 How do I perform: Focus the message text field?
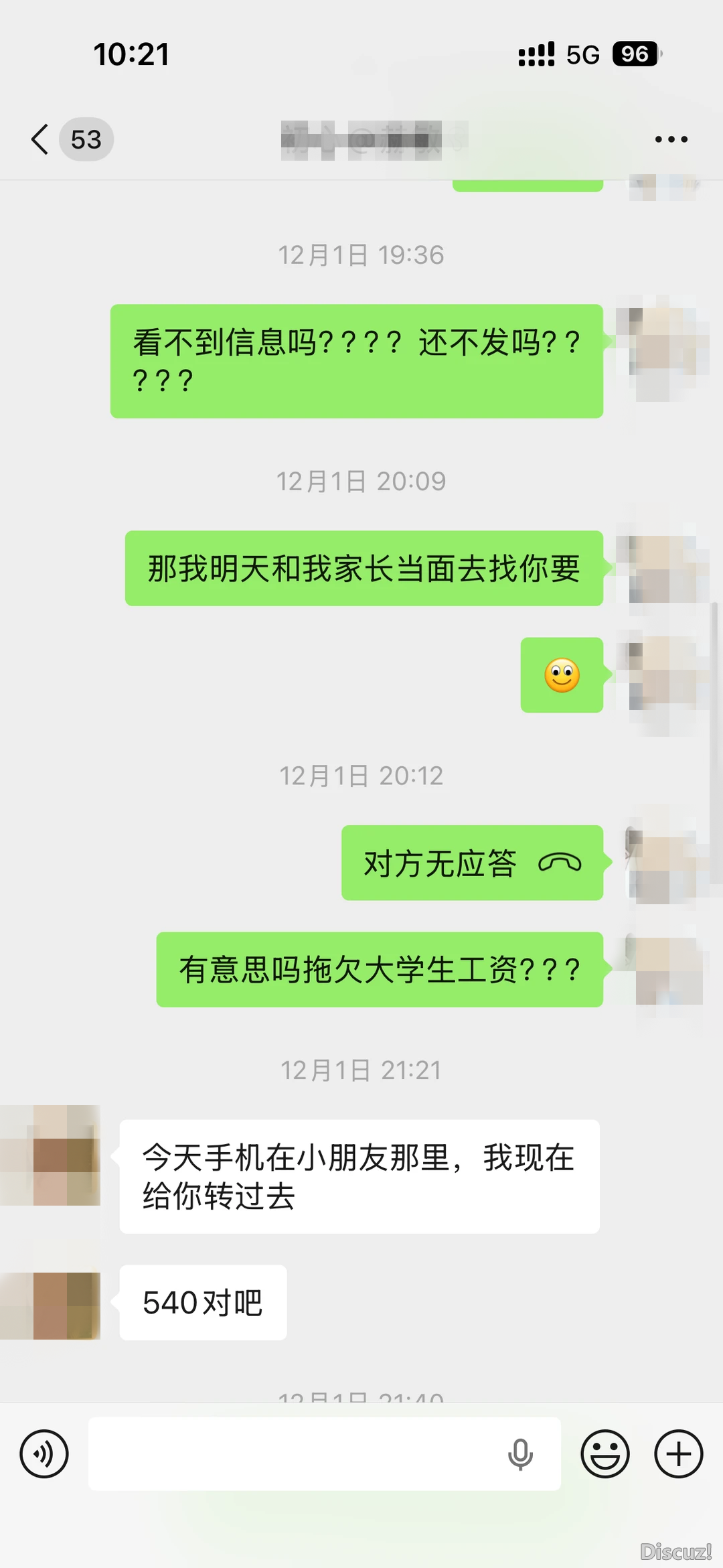pos(295,1453)
